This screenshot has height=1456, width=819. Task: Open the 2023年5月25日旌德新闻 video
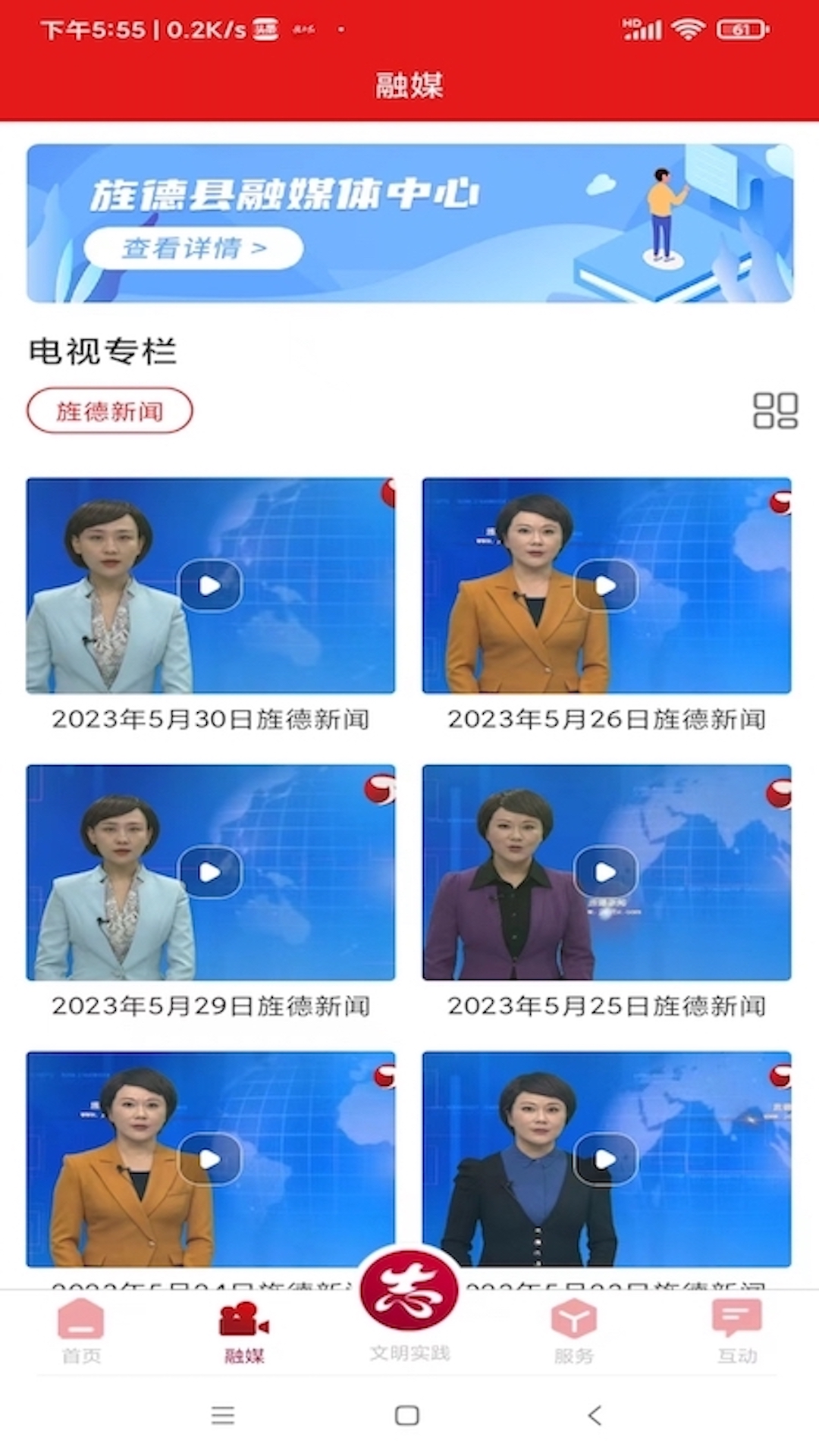(605, 873)
